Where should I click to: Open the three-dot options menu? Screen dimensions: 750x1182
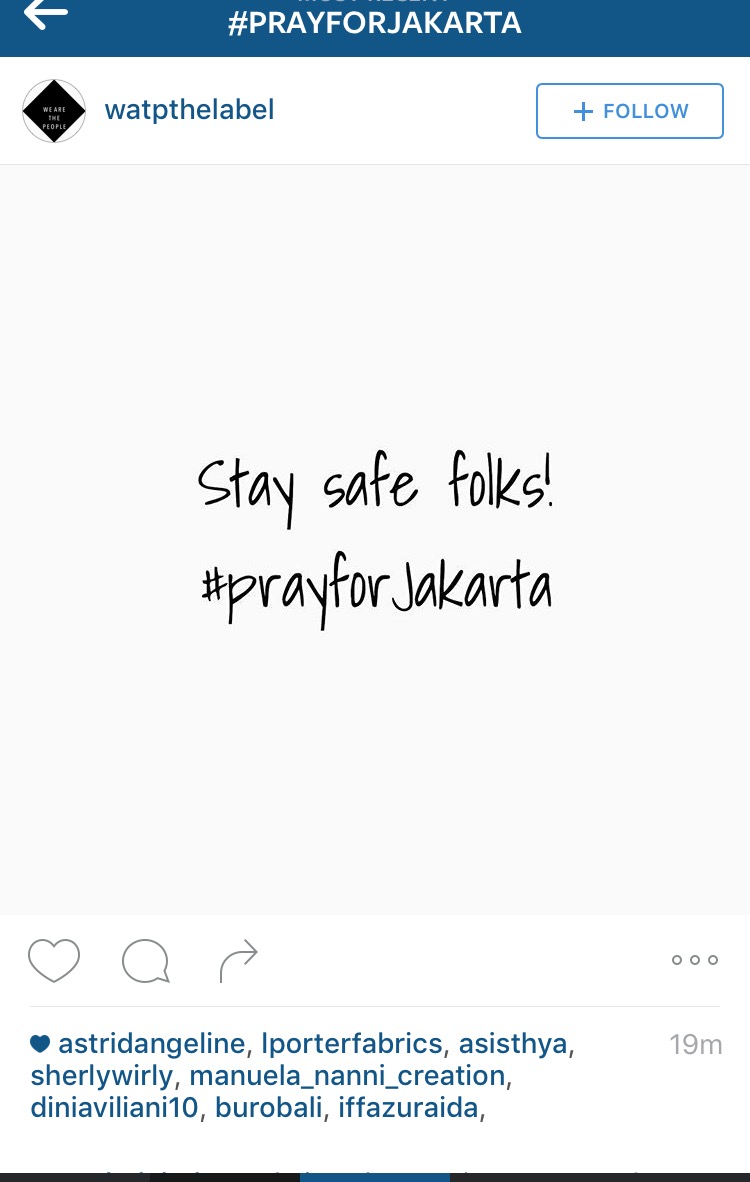click(x=695, y=960)
